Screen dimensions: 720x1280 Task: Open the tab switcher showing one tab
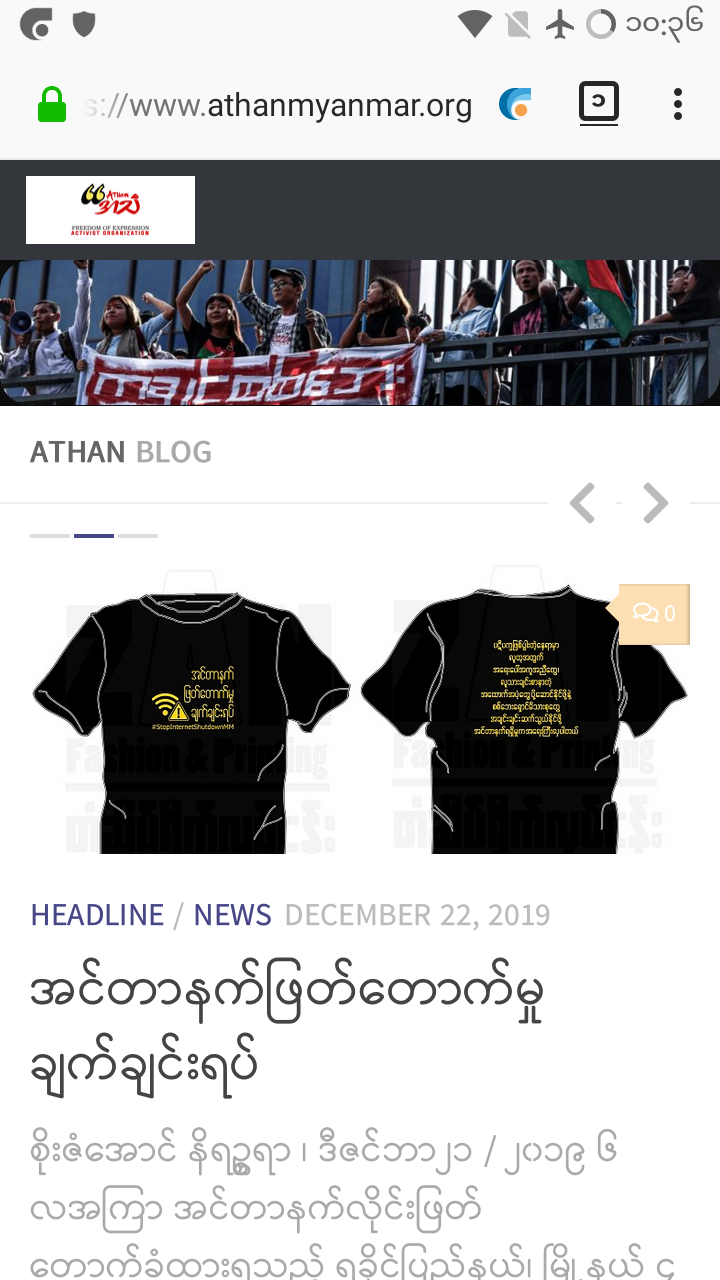[x=599, y=103]
